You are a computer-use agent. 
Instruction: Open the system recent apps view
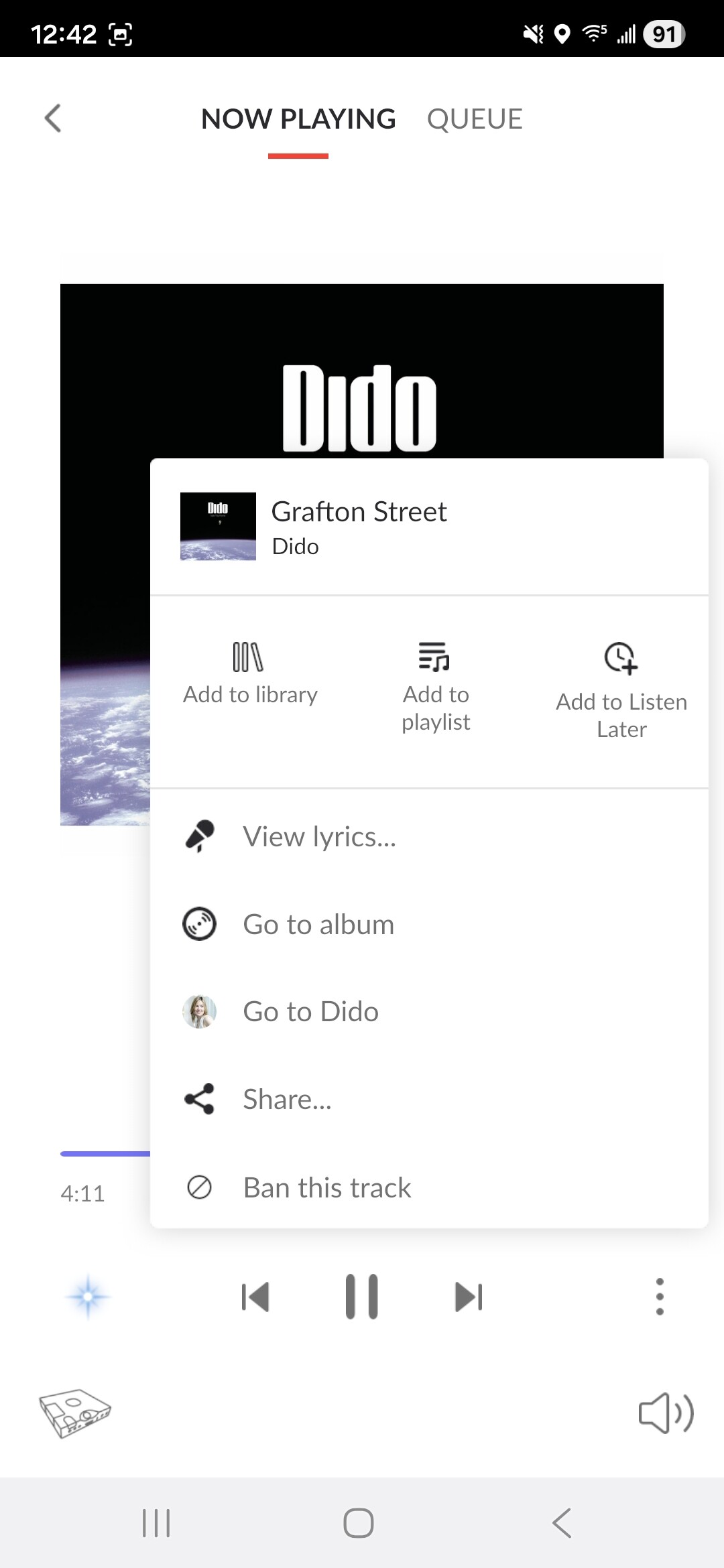click(156, 1522)
